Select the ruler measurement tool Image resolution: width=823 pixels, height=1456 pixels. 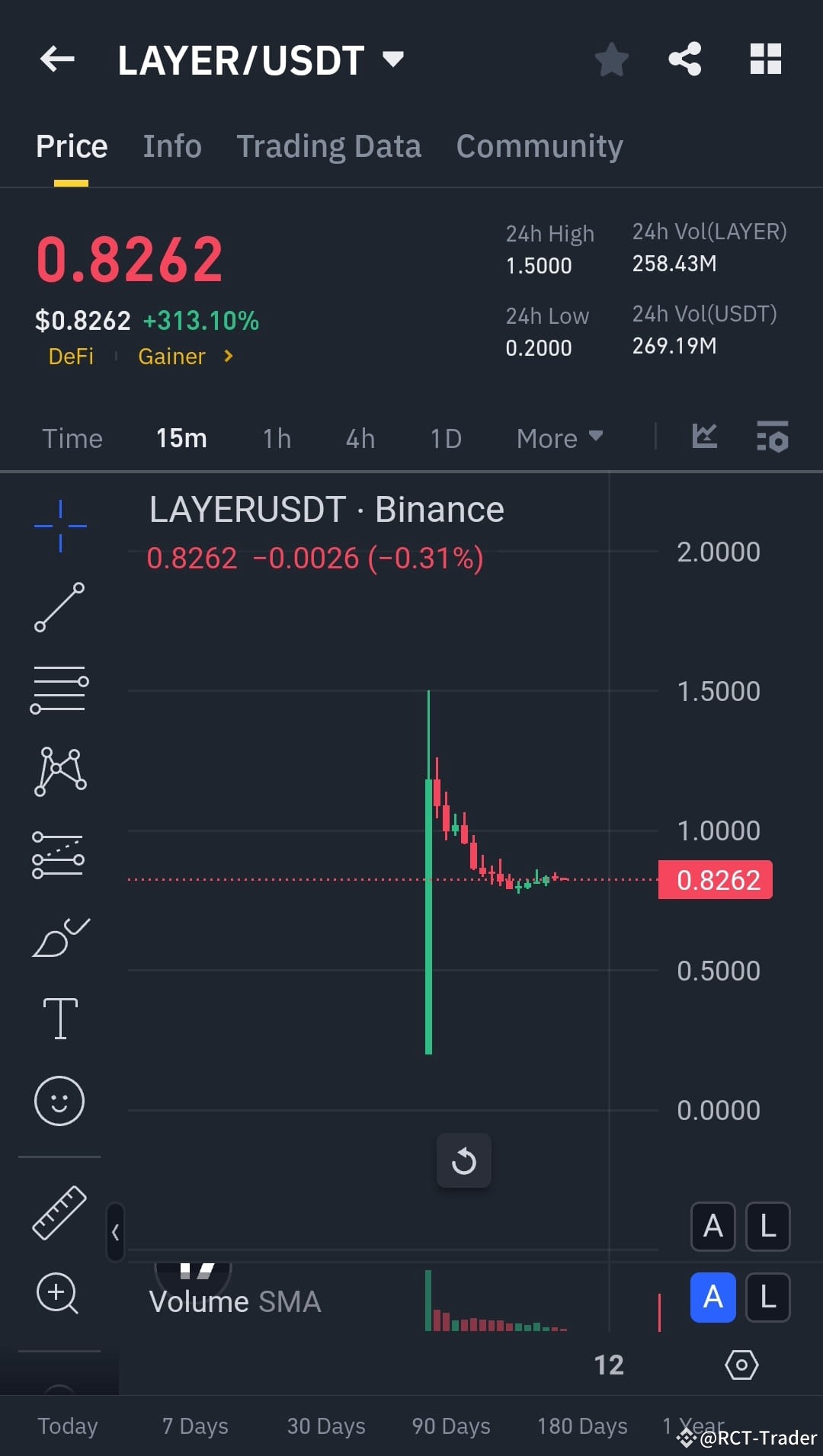[59, 1213]
